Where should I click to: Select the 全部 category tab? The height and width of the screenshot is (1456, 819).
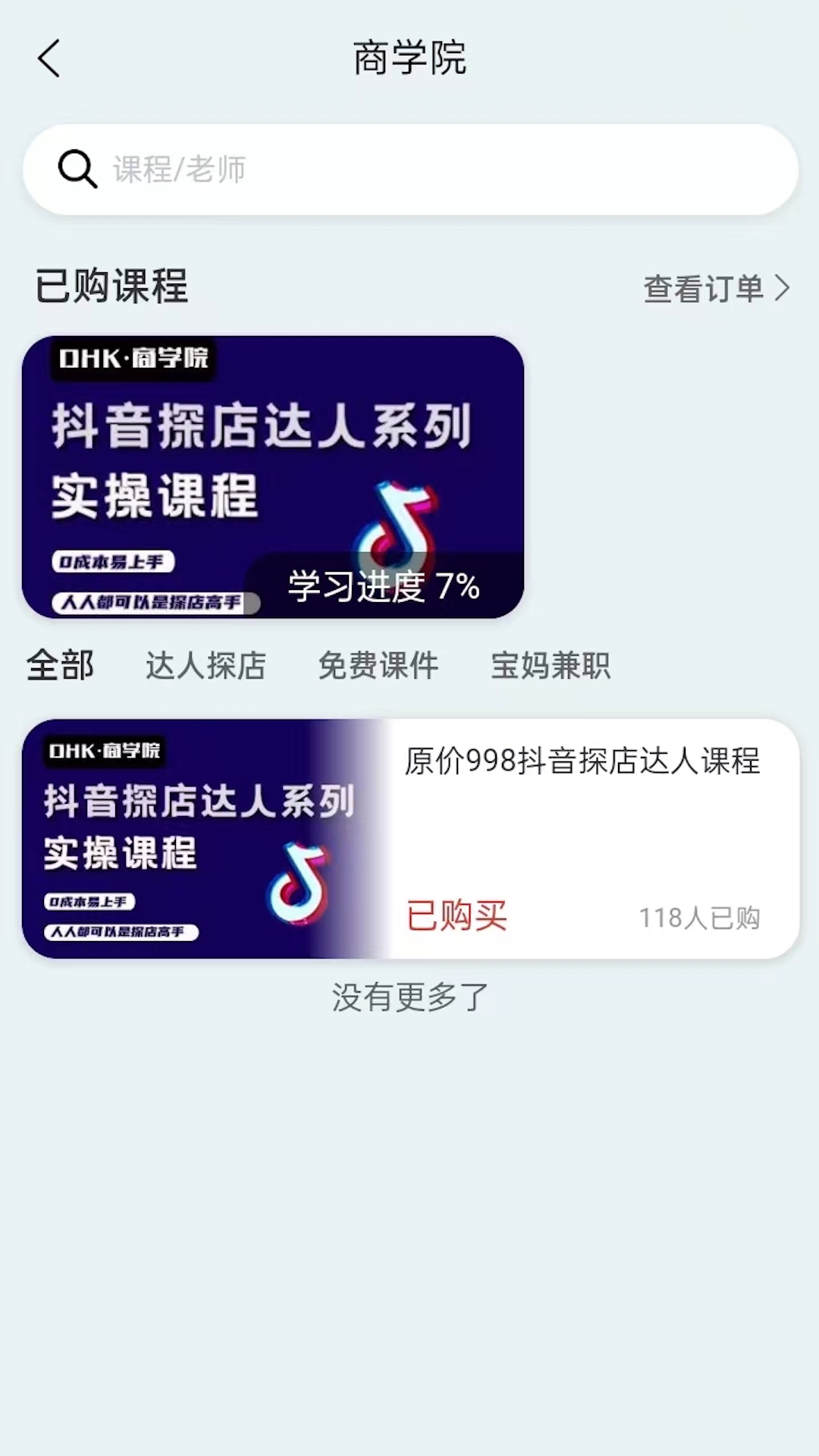click(61, 665)
